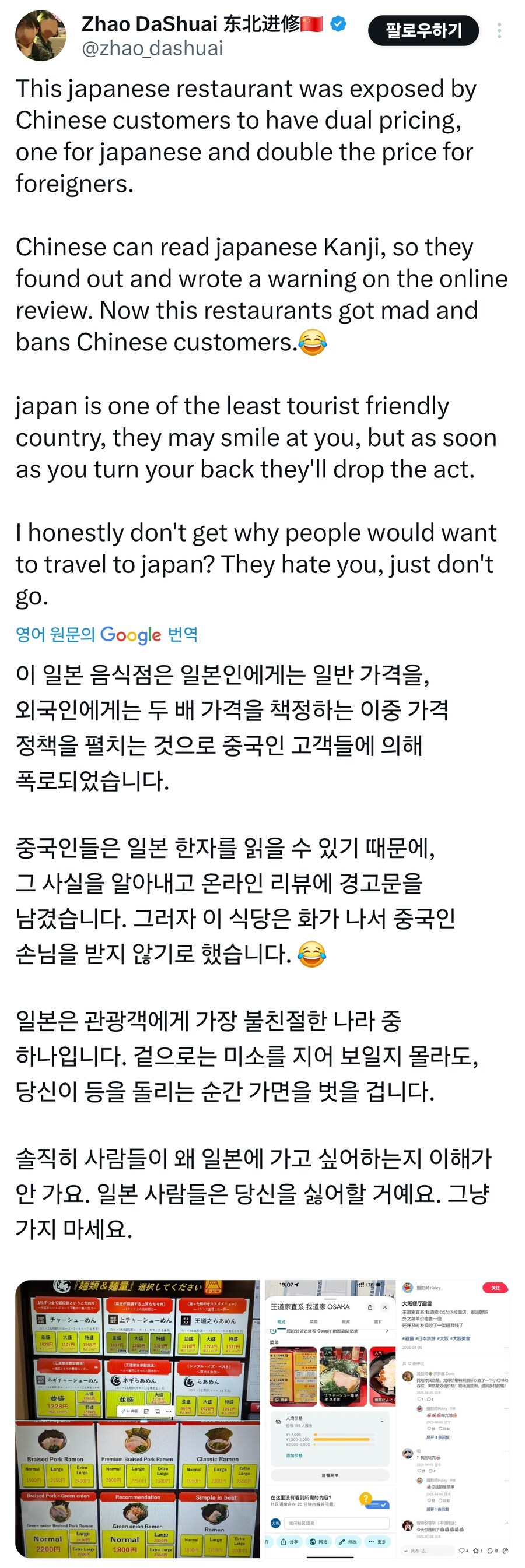This screenshot has height=1568, width=525.
Task: Click the 询问社区成员 input field
Action: pyautogui.click(x=337, y=1523)
